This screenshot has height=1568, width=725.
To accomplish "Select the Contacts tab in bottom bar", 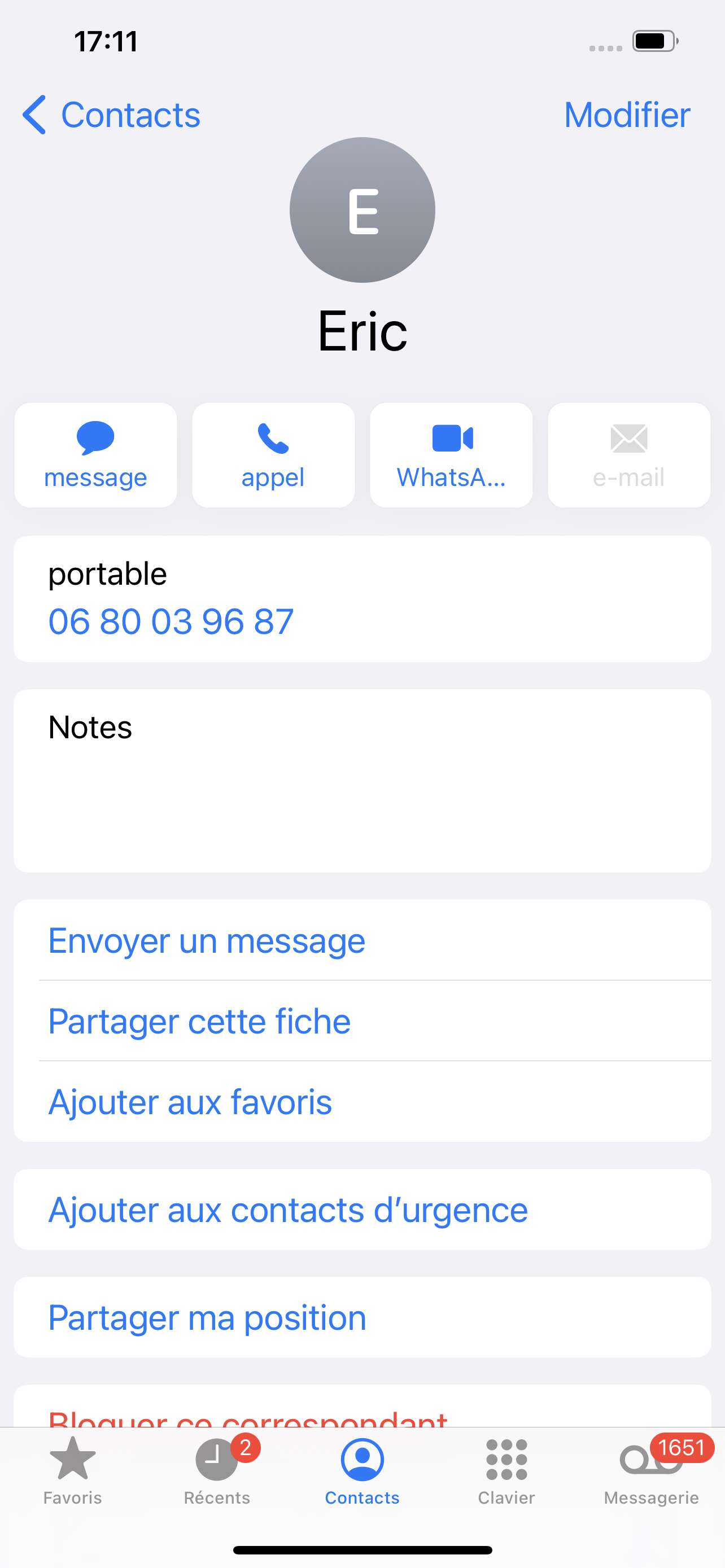I will 362,1470.
